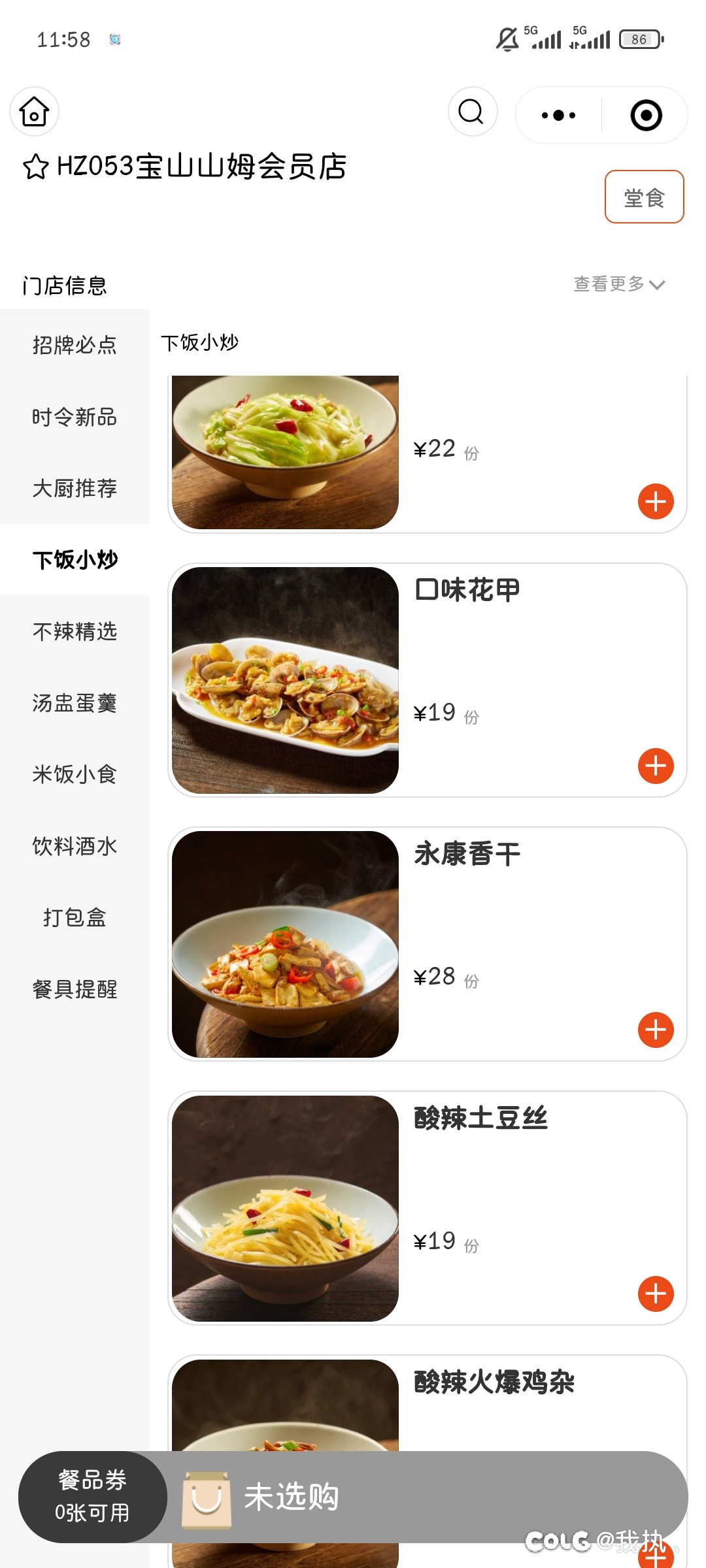Close the mini program with the circle icon

coord(646,115)
